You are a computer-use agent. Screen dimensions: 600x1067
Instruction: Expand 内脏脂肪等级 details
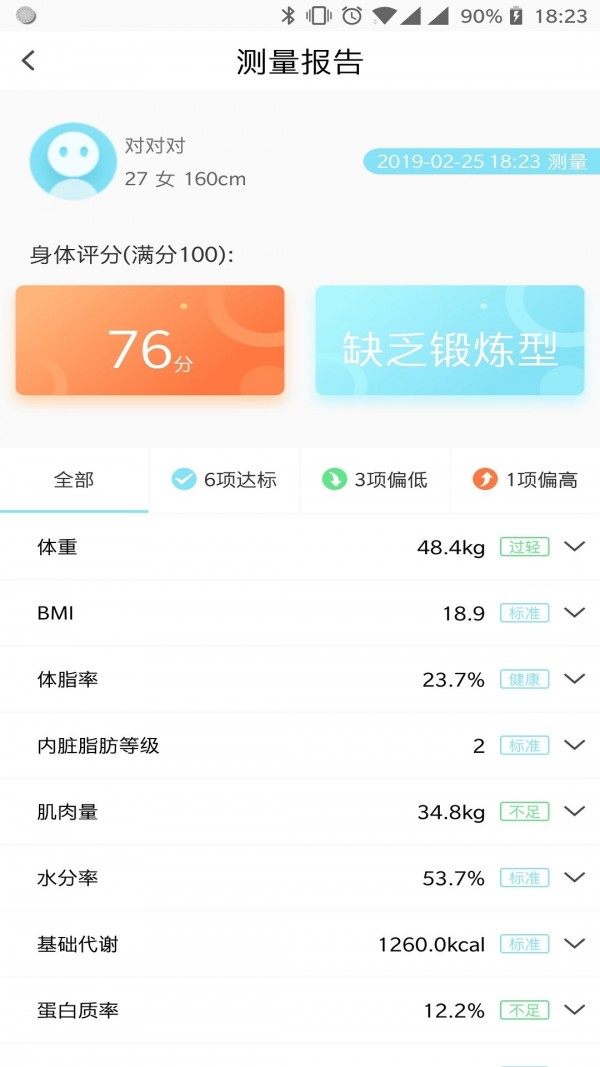click(300, 746)
